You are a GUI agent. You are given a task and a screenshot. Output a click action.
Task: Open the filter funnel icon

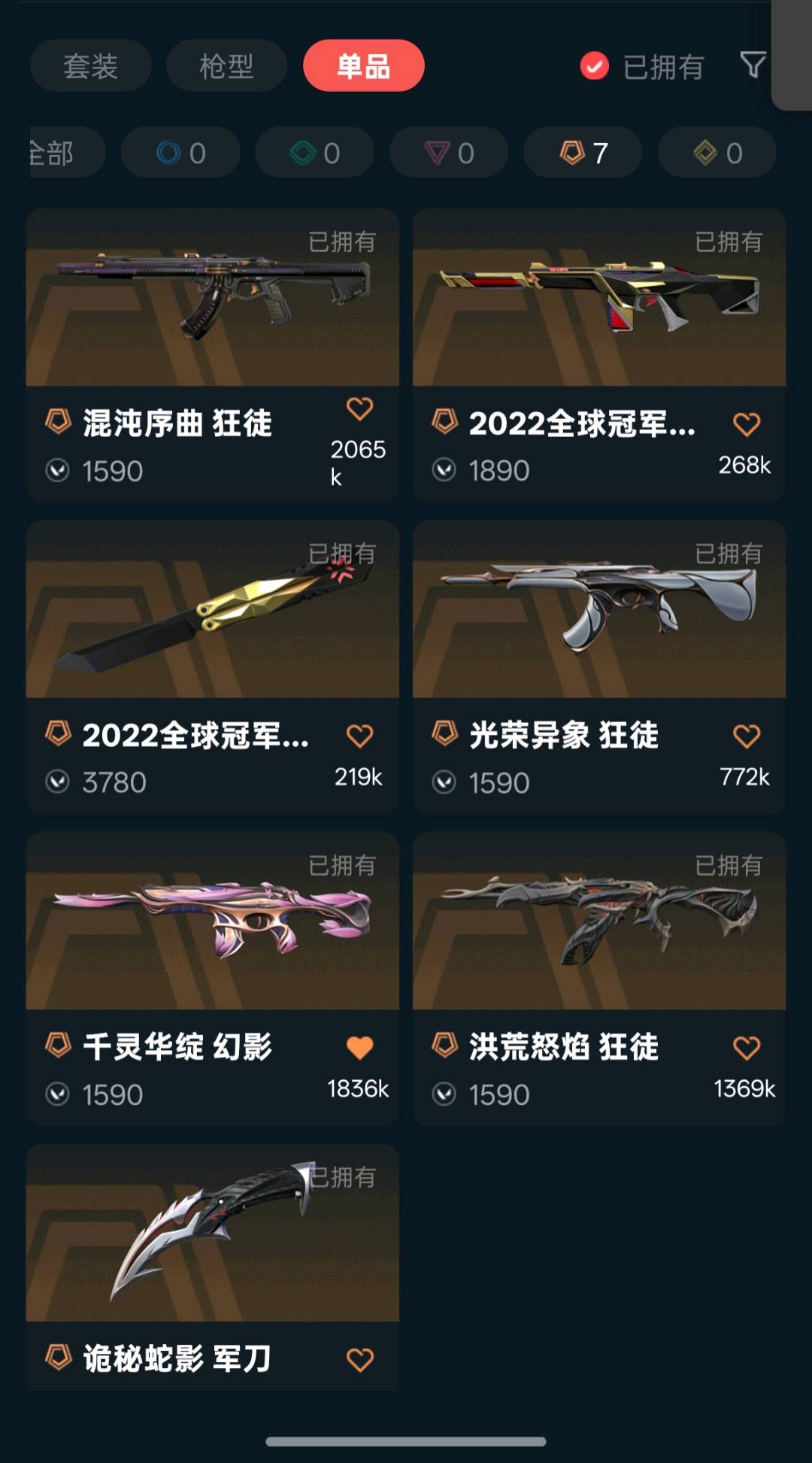[753, 65]
